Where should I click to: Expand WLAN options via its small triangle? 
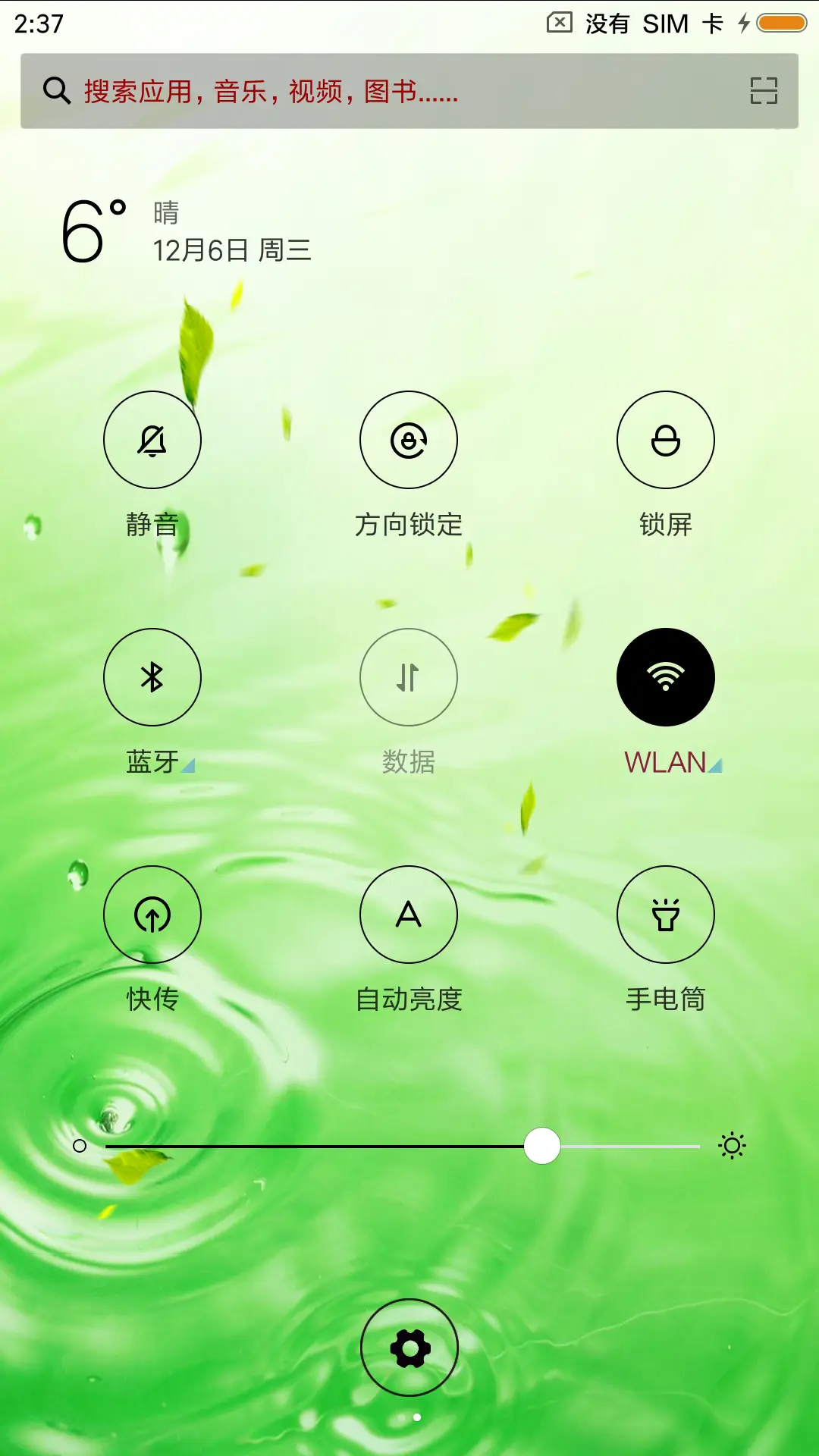tap(715, 766)
